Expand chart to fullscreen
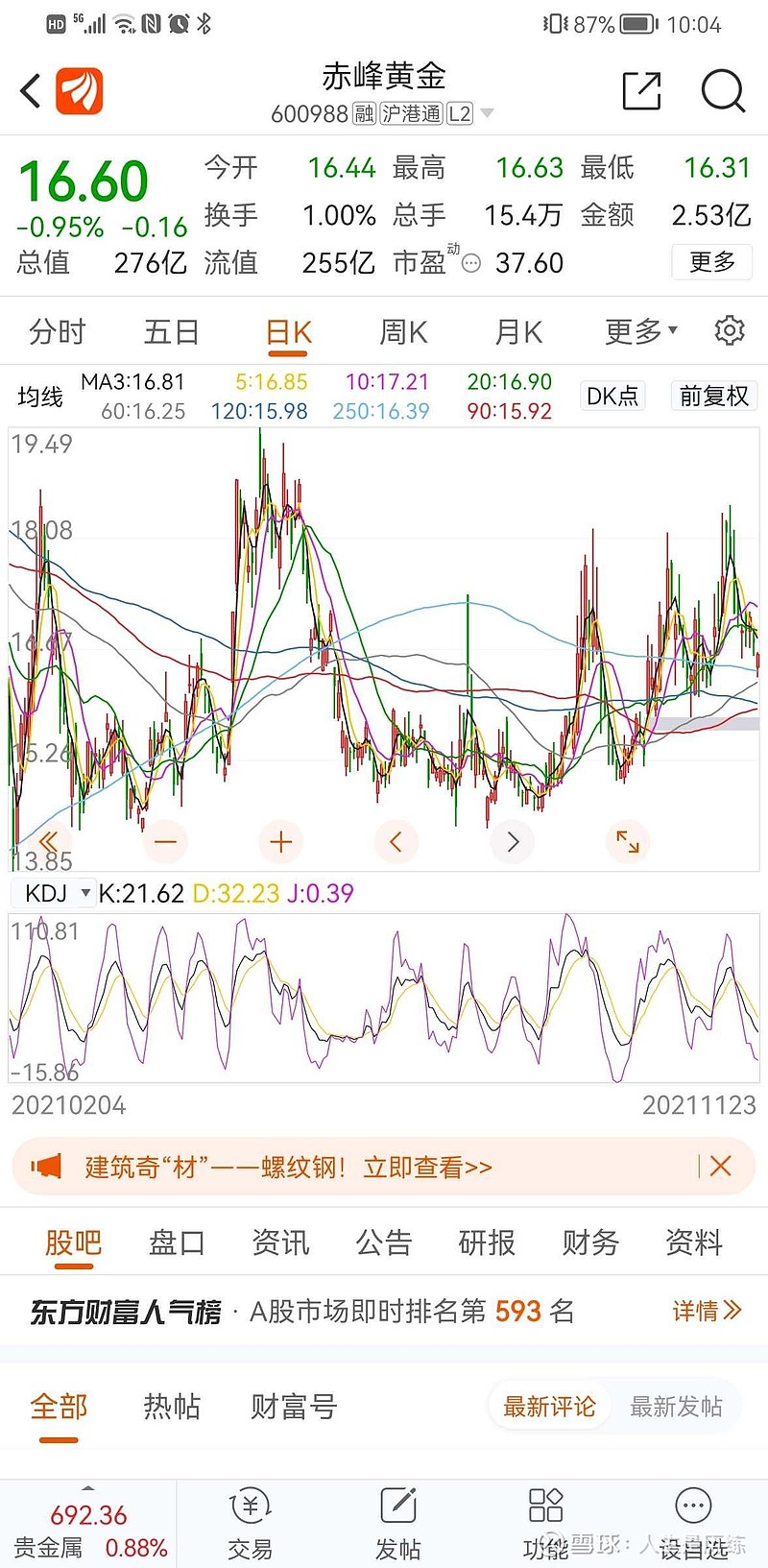The height and width of the screenshot is (1568, 768). pyautogui.click(x=628, y=843)
